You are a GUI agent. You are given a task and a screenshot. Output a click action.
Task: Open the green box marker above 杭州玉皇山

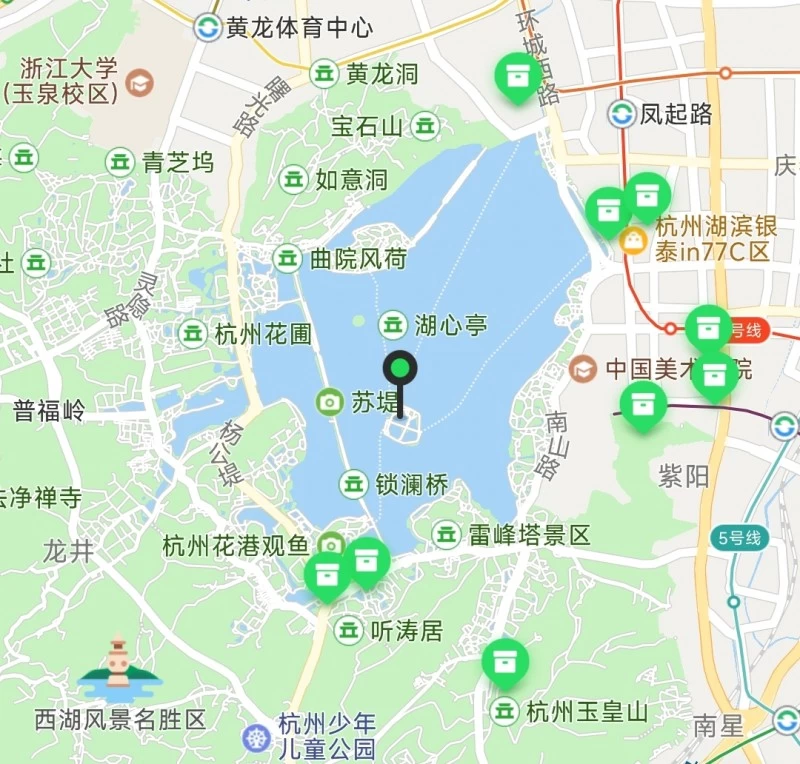(505, 661)
